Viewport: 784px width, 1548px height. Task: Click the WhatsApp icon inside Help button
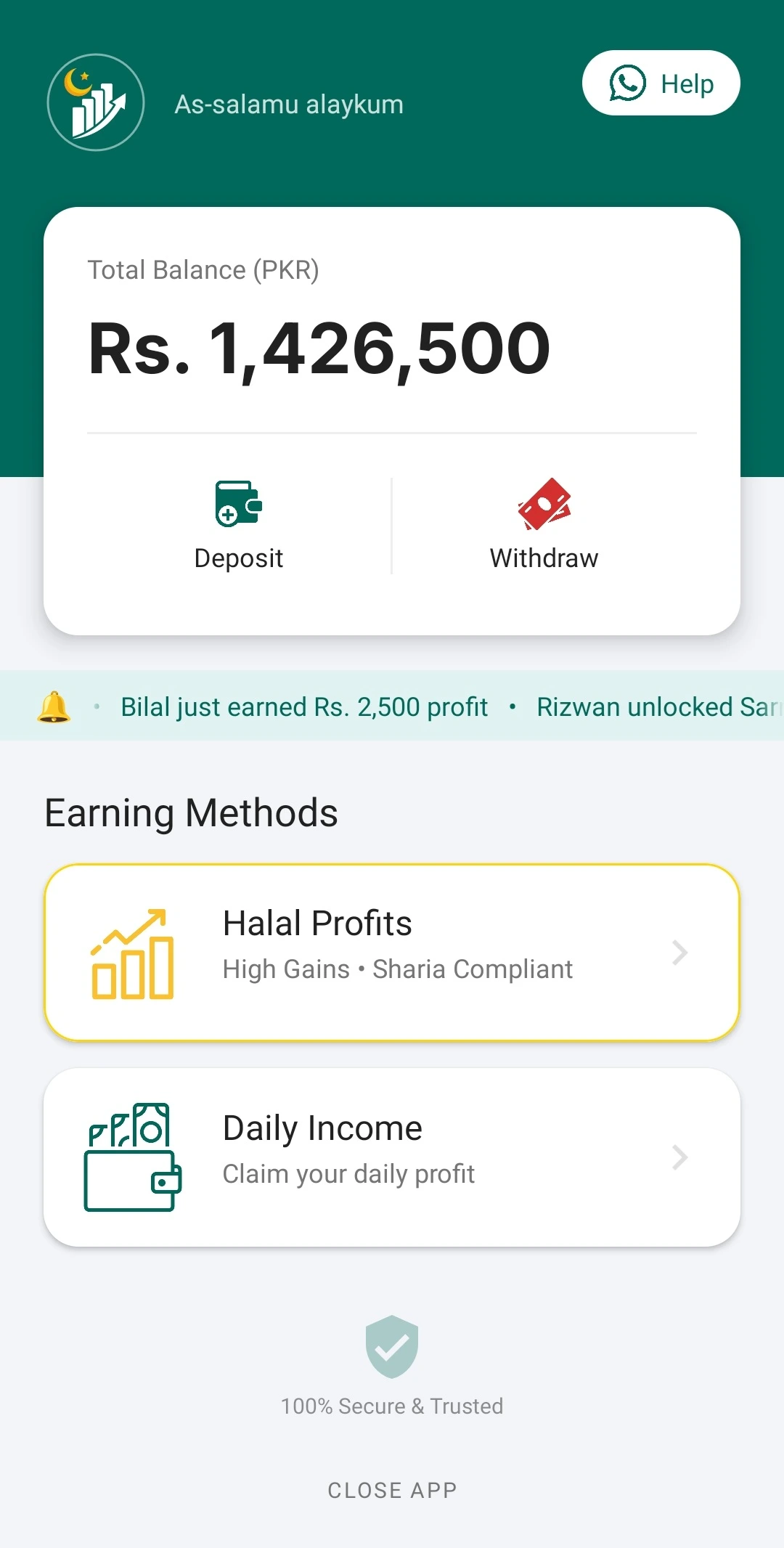pos(626,83)
